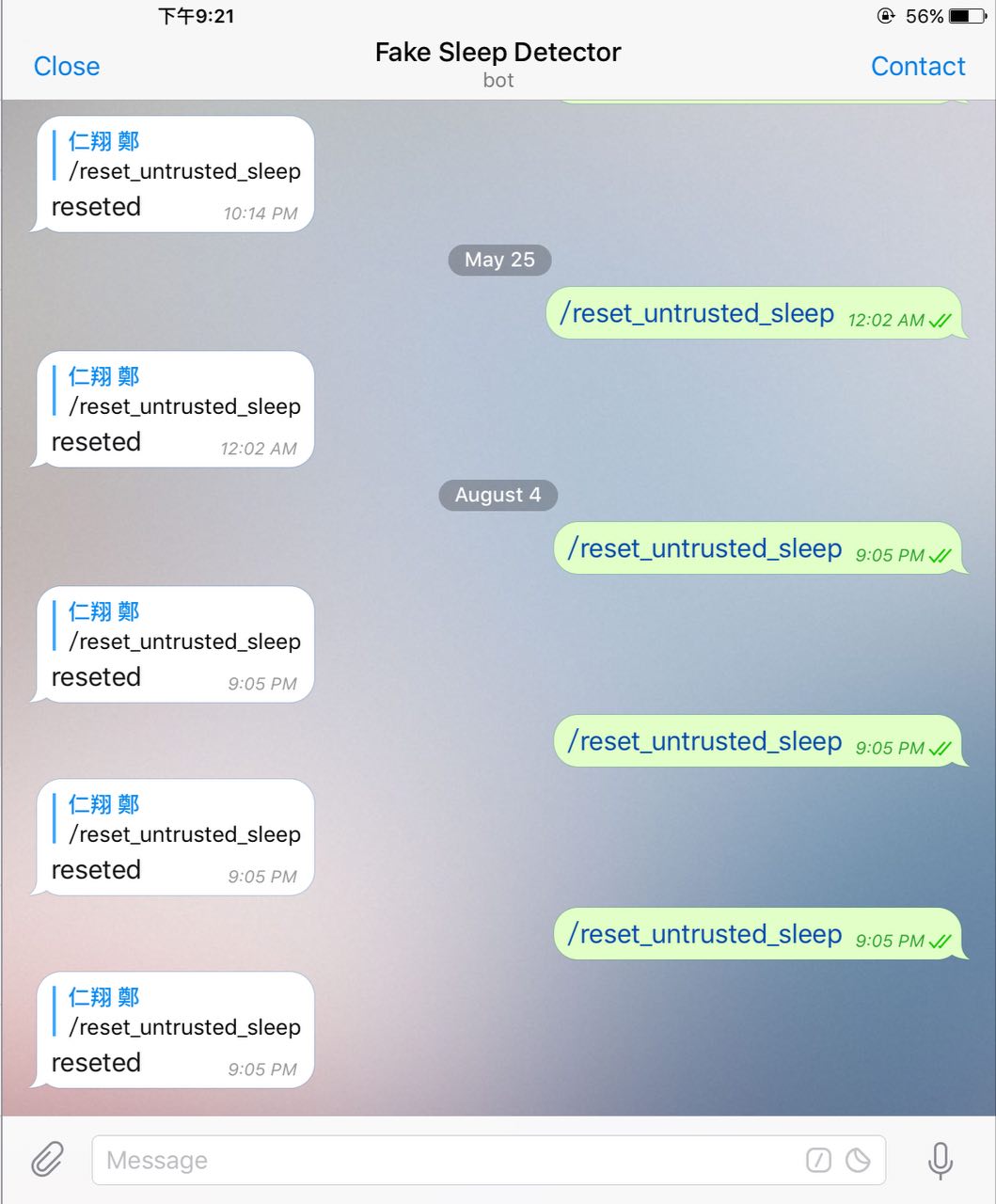
Task: Show the bot commands slash button
Action: [818, 1161]
